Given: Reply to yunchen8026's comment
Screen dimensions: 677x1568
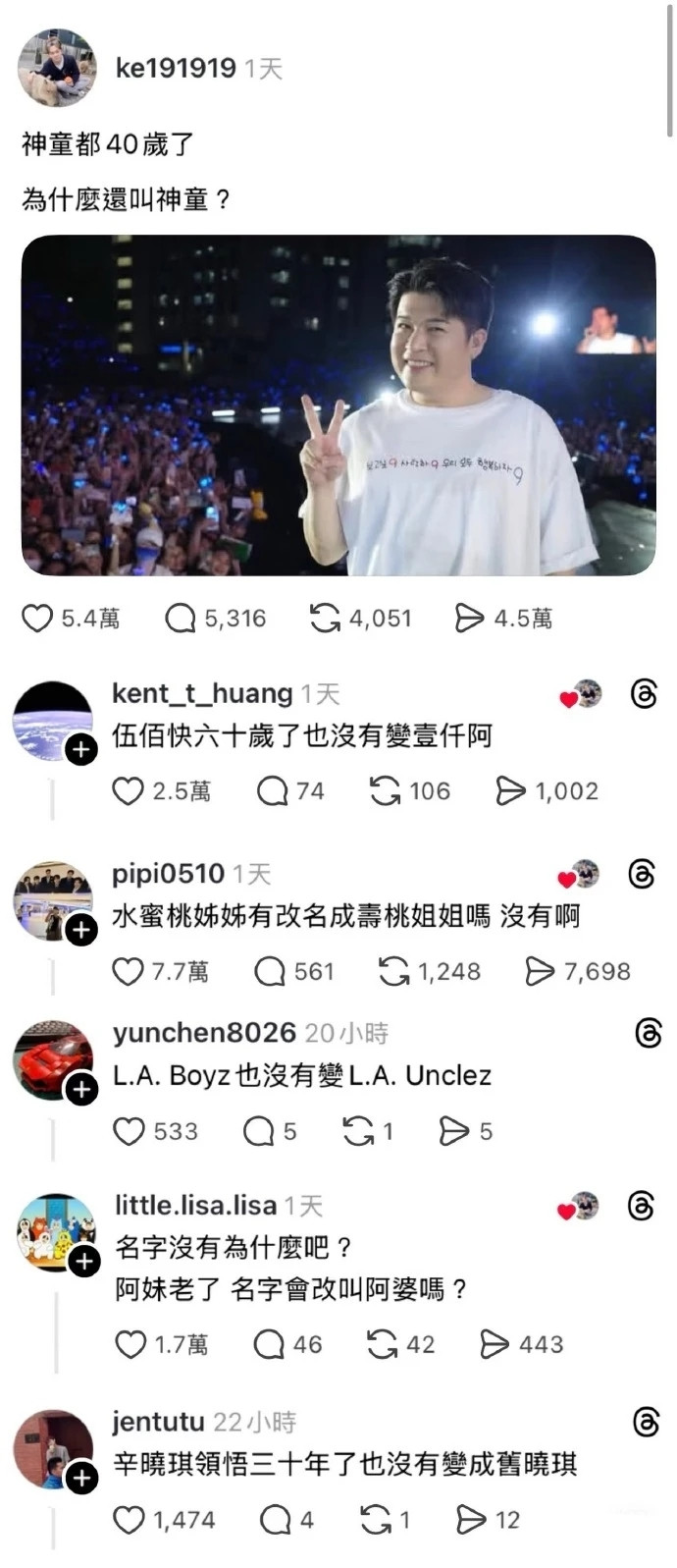Looking at the screenshot, I should (258, 1131).
